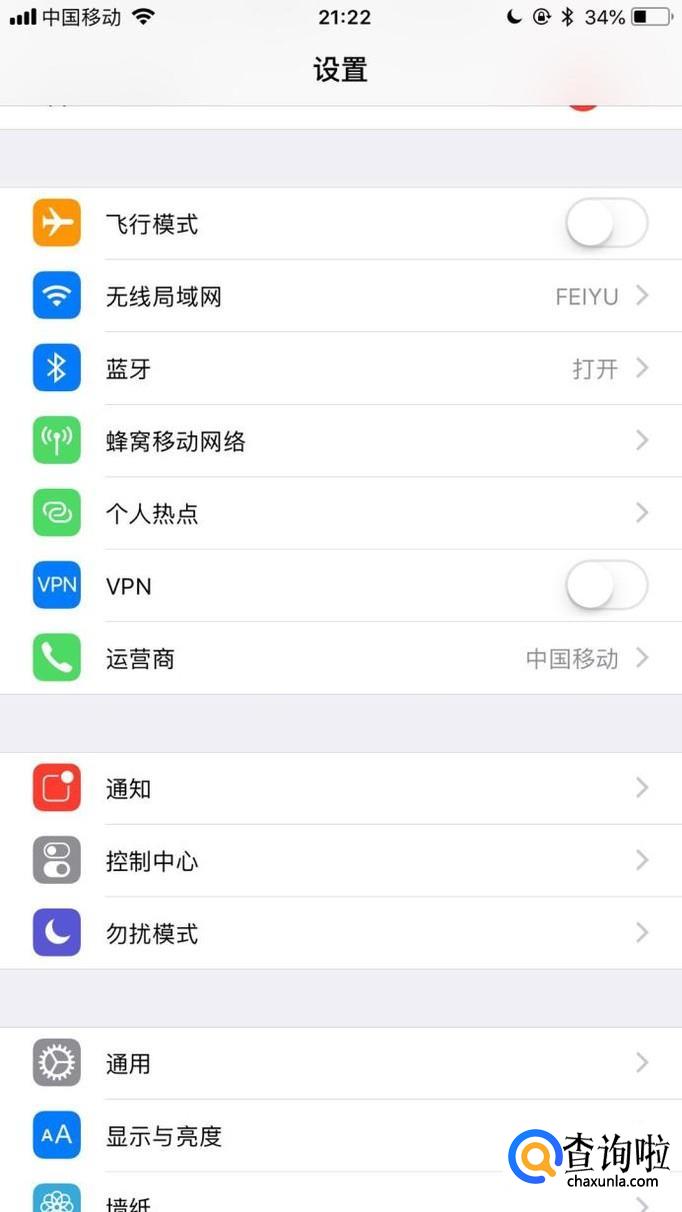Open 通用 general settings
This screenshot has width=682, height=1212.
click(x=340, y=1064)
